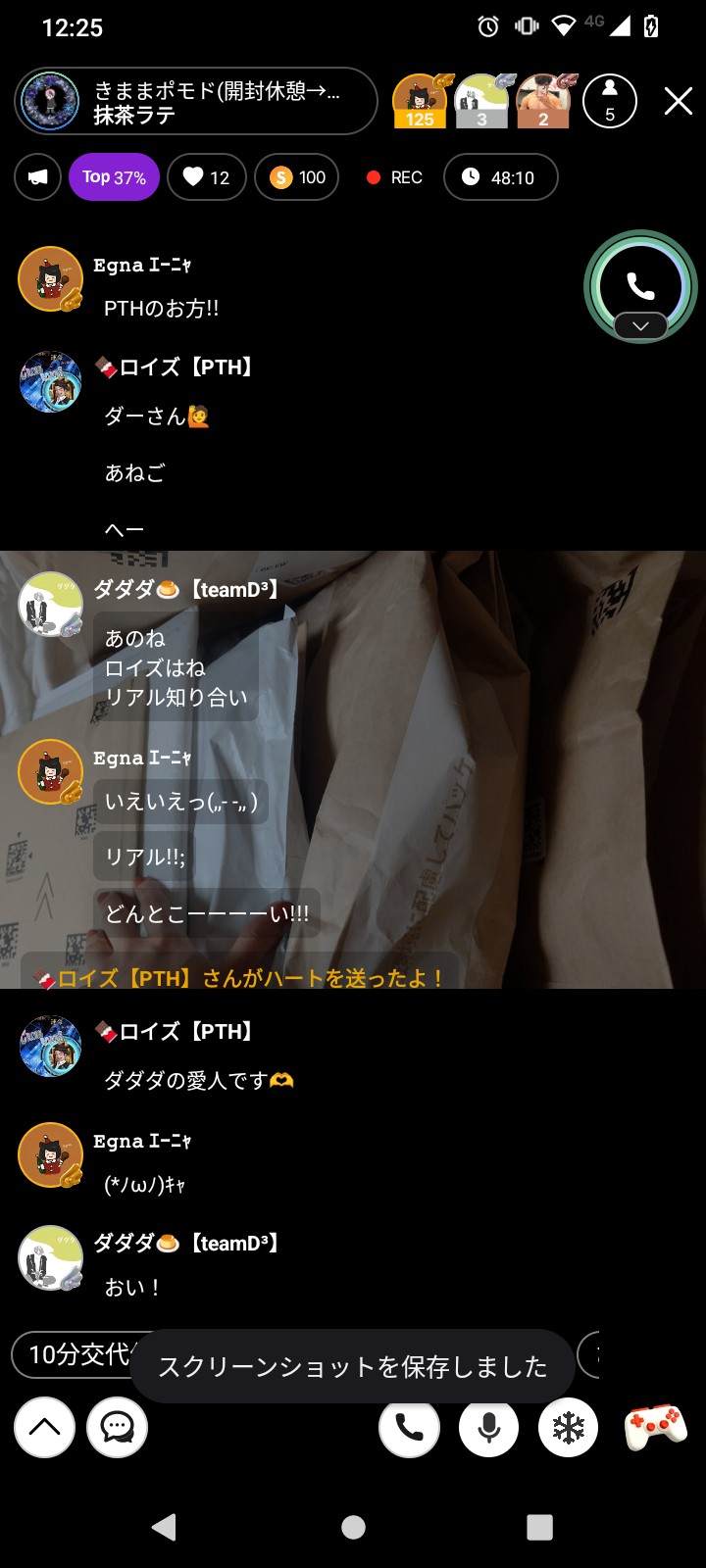Open the snowflake effect button
The height and width of the screenshot is (1568, 706).
568,1427
